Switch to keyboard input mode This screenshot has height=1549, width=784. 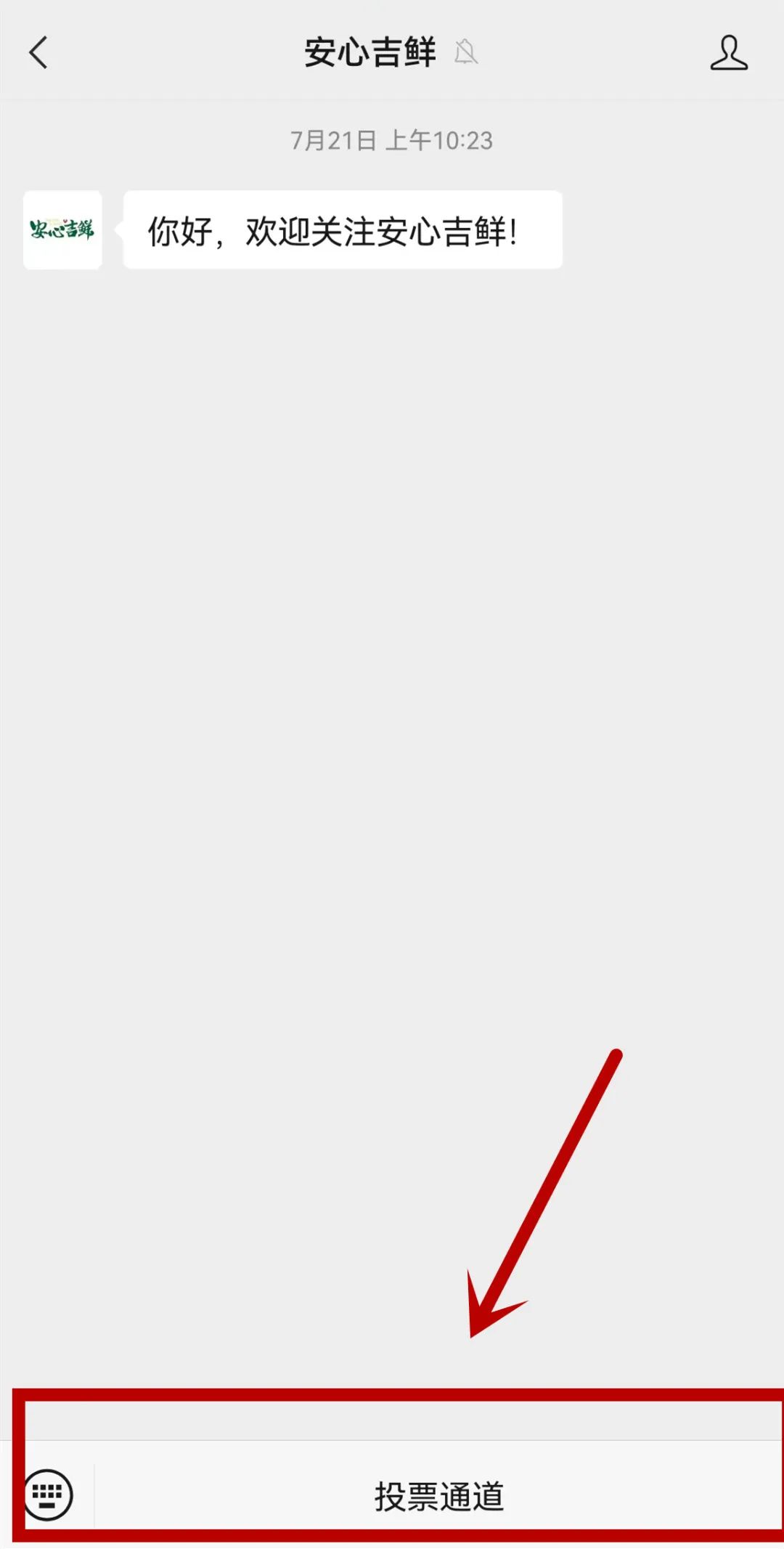pyautogui.click(x=49, y=1494)
